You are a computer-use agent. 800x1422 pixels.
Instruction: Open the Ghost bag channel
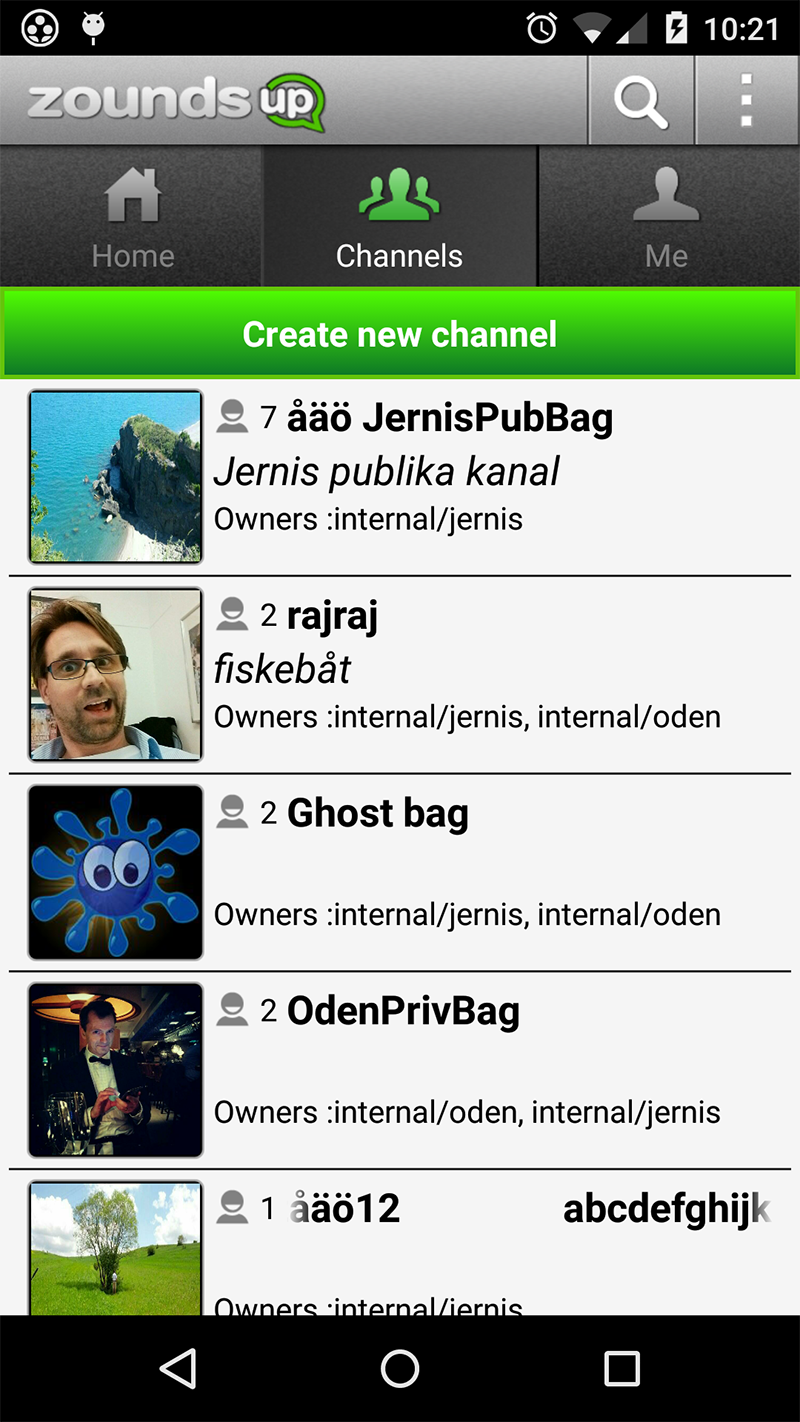click(400, 872)
